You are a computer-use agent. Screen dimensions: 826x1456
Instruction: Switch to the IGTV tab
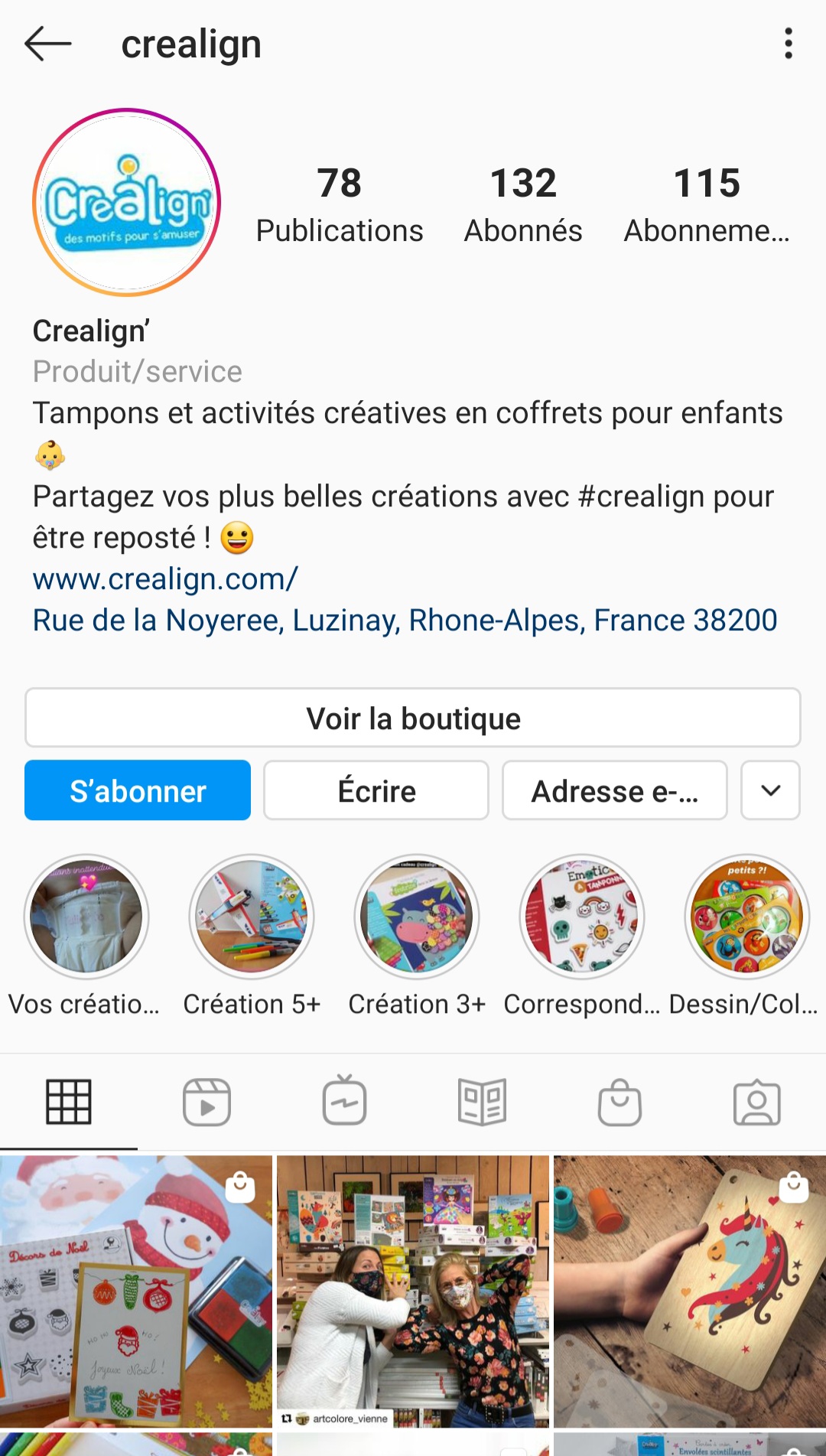[344, 1101]
